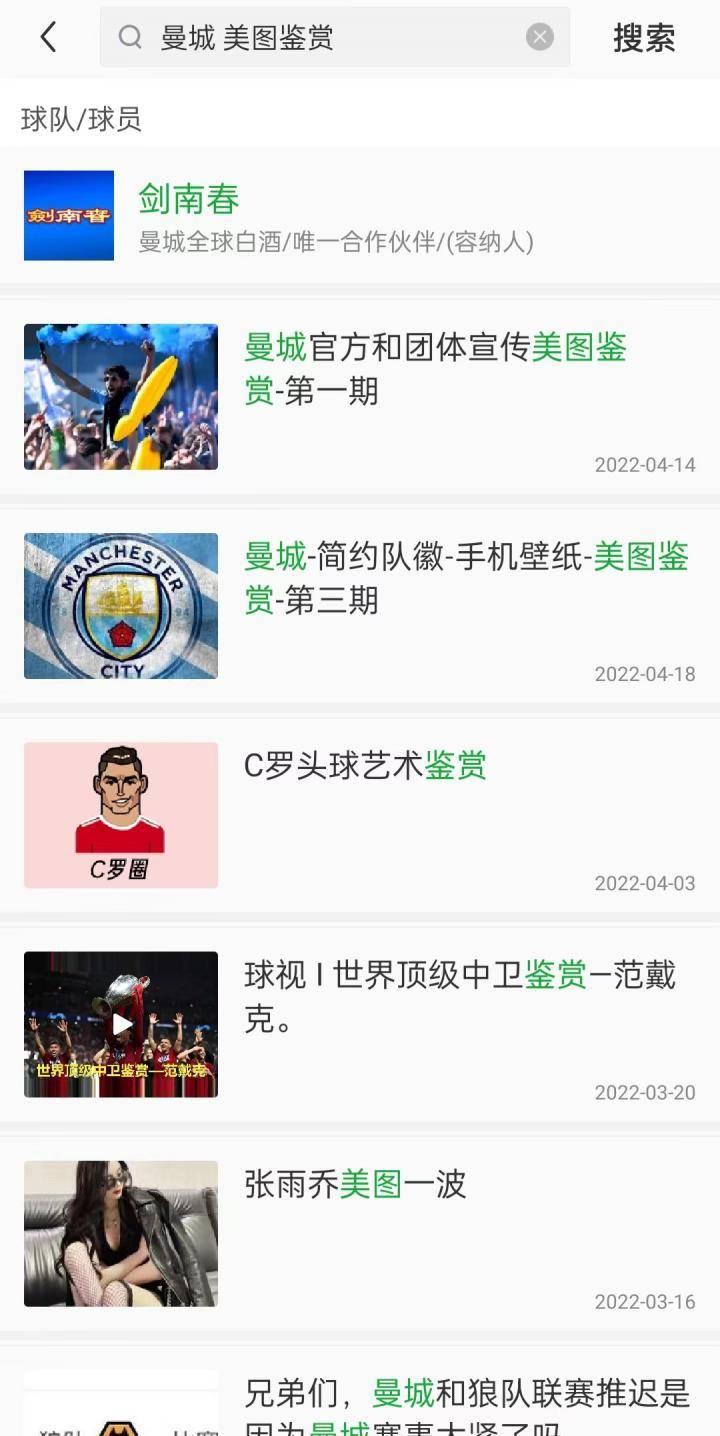The width and height of the screenshot is (720, 1436).
Task: Play the 世界顶级中卫鉴赏 video
Action: pos(120,1023)
